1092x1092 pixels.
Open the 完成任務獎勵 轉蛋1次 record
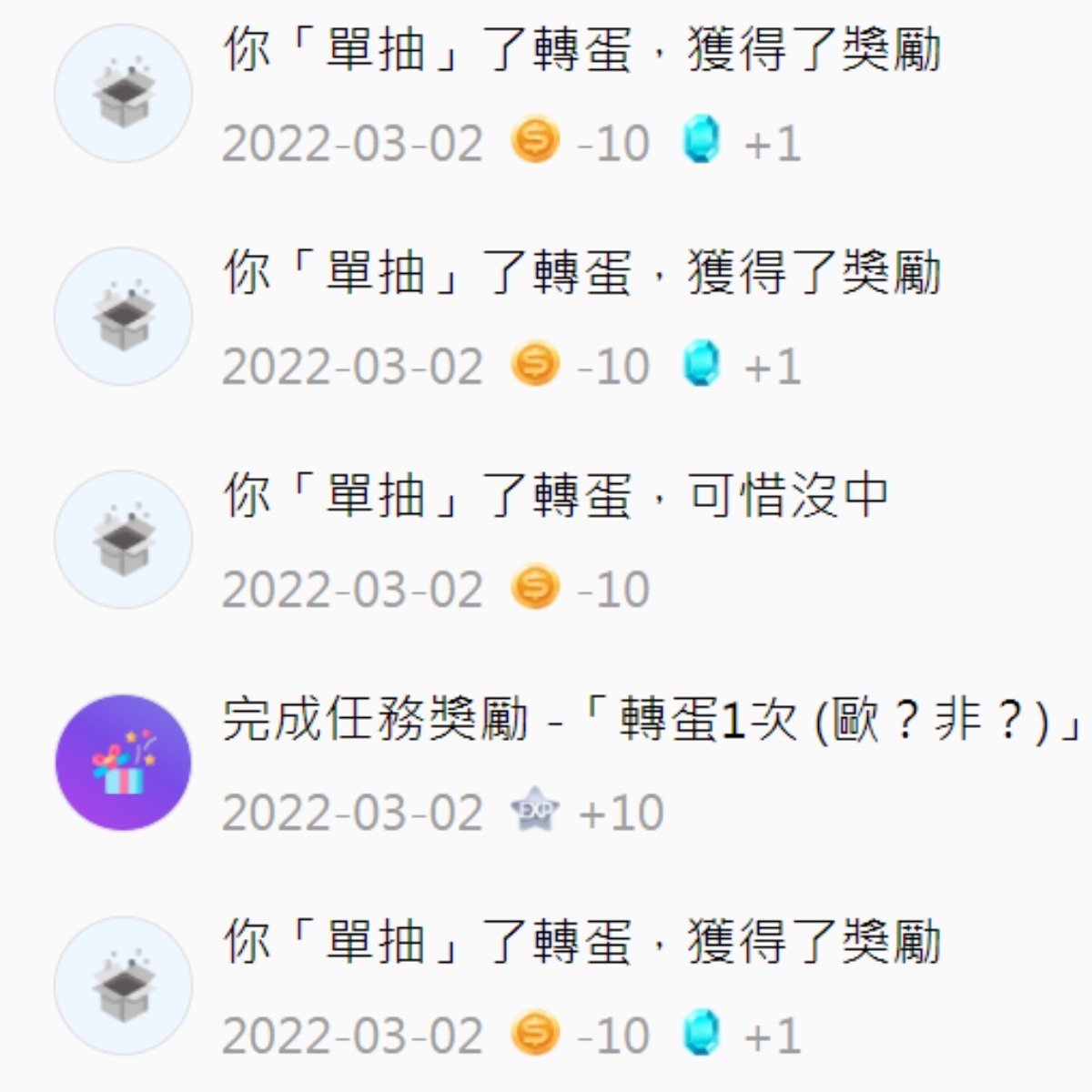pos(651,721)
